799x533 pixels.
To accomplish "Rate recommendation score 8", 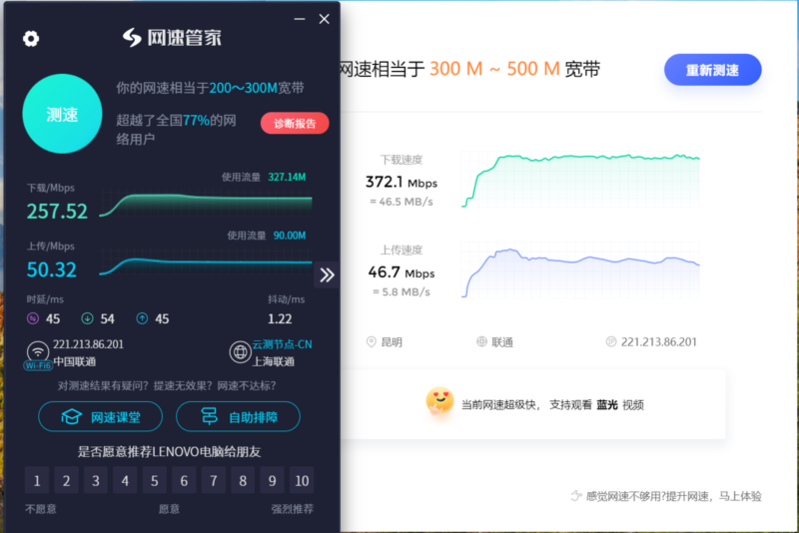I will click(242, 481).
